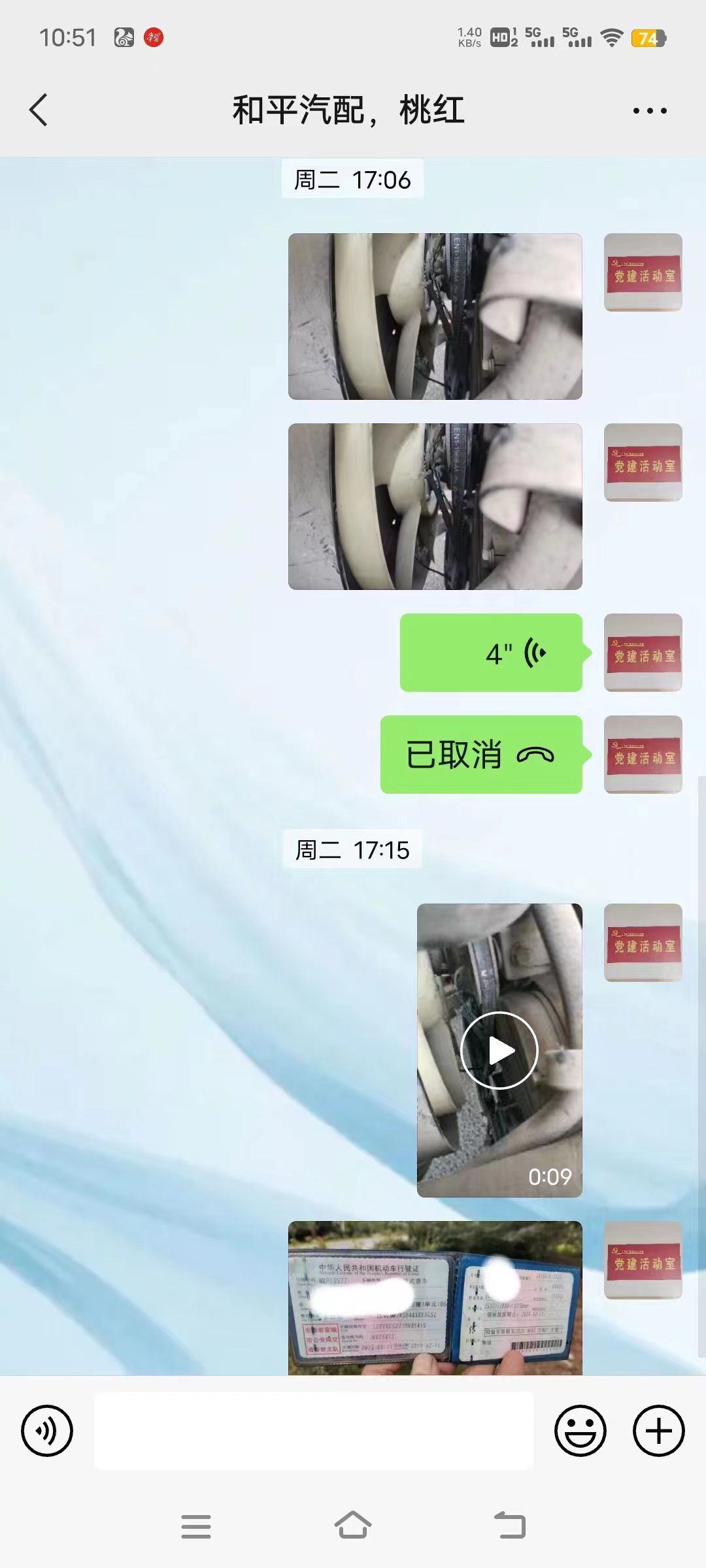Screen dimensions: 706x1568
Task: Play the 0:09 video message
Action: 499,1050
